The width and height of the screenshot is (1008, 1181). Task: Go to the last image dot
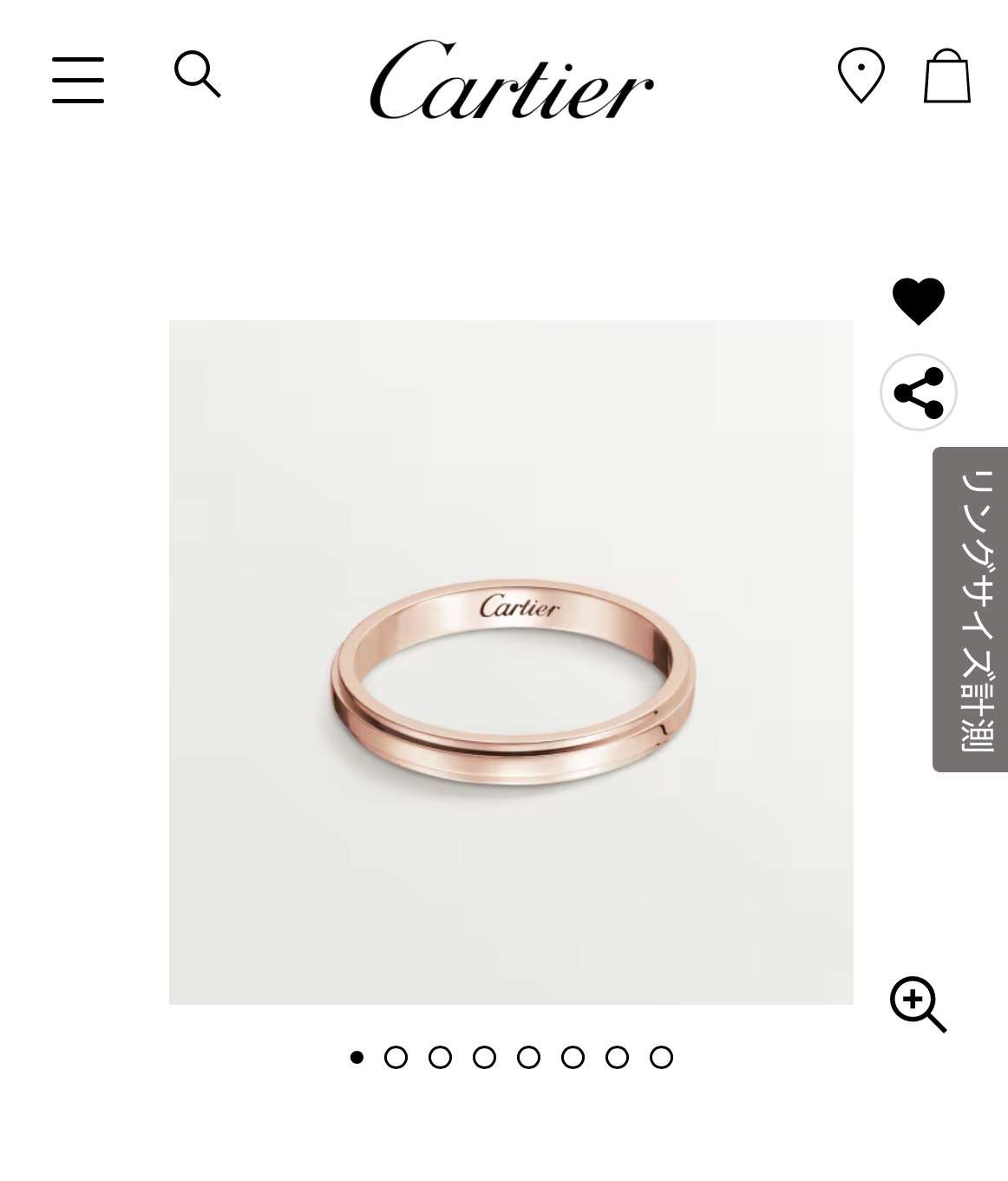661,1057
